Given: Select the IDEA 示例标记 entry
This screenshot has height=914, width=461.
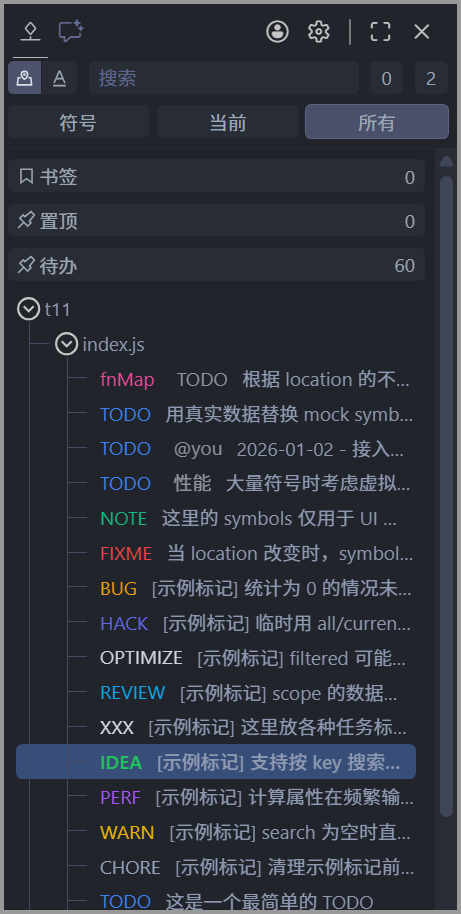Looking at the screenshot, I should coord(216,762).
